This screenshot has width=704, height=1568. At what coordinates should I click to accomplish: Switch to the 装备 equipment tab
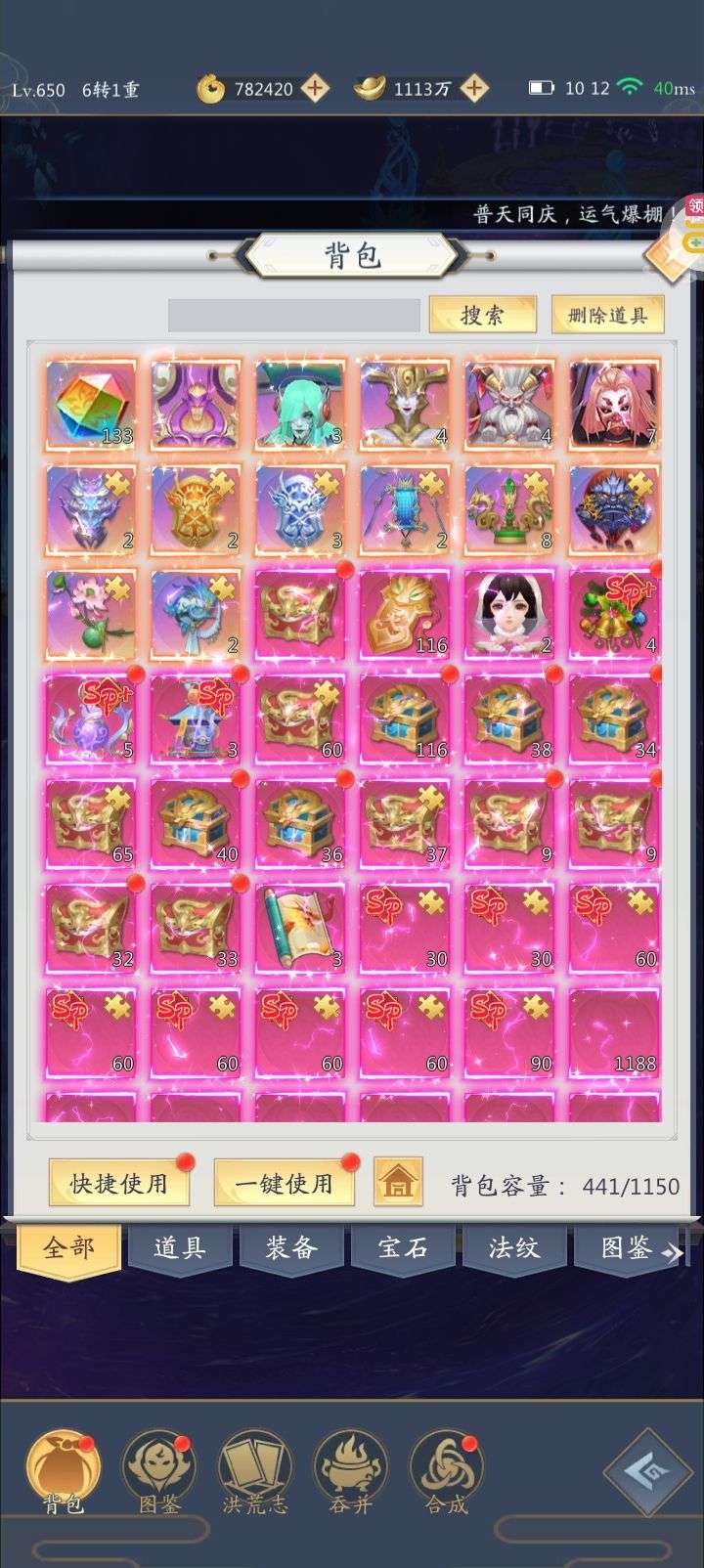[291, 1247]
